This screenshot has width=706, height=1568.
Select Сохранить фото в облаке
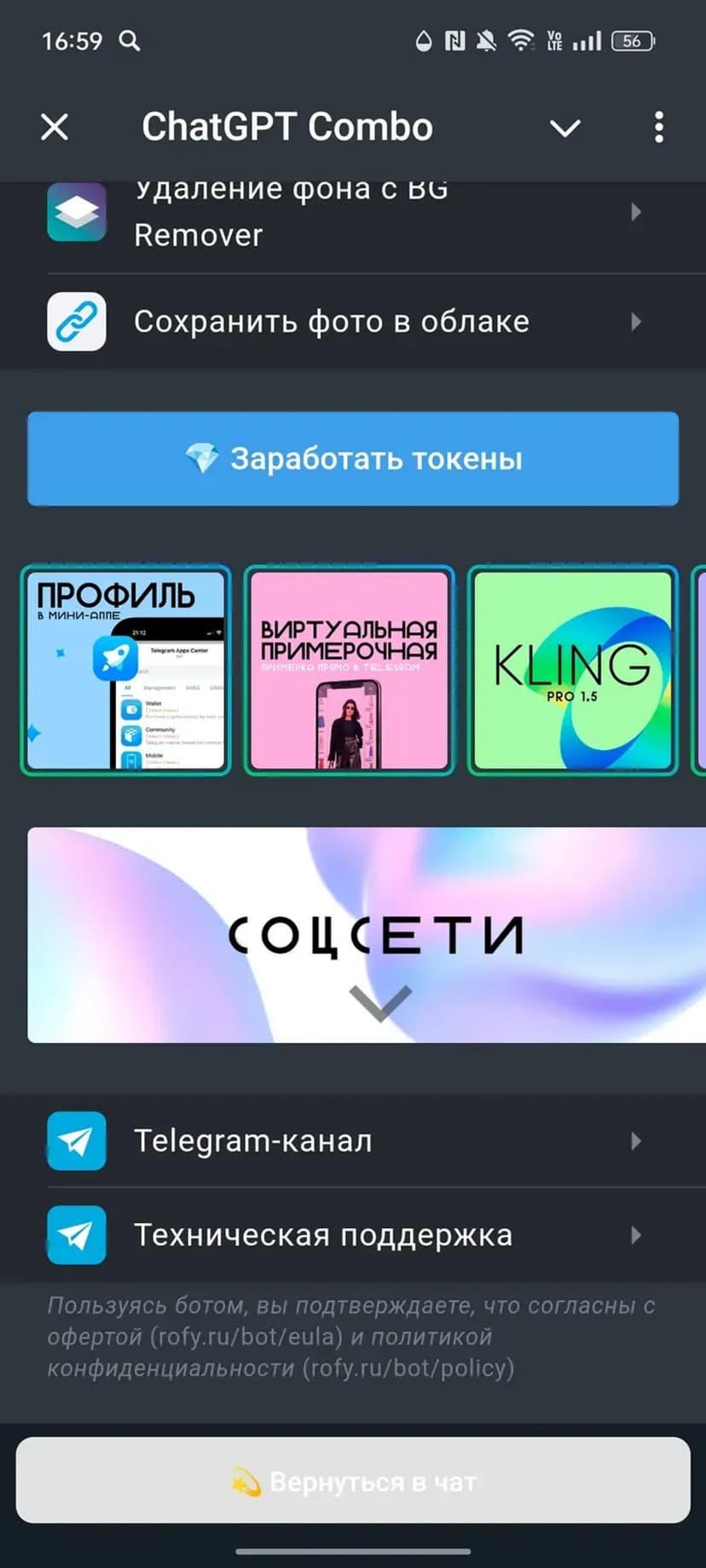[x=341, y=322]
